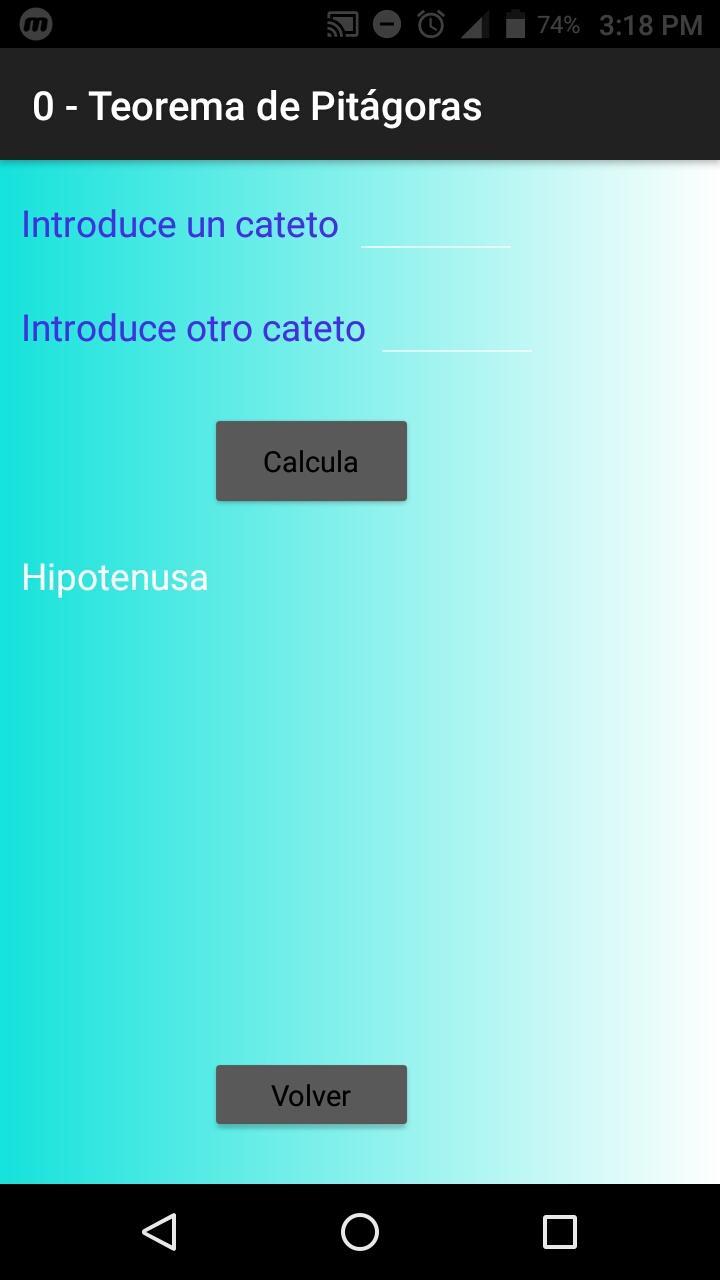Click the do-not-disturb status icon

pos(387,24)
